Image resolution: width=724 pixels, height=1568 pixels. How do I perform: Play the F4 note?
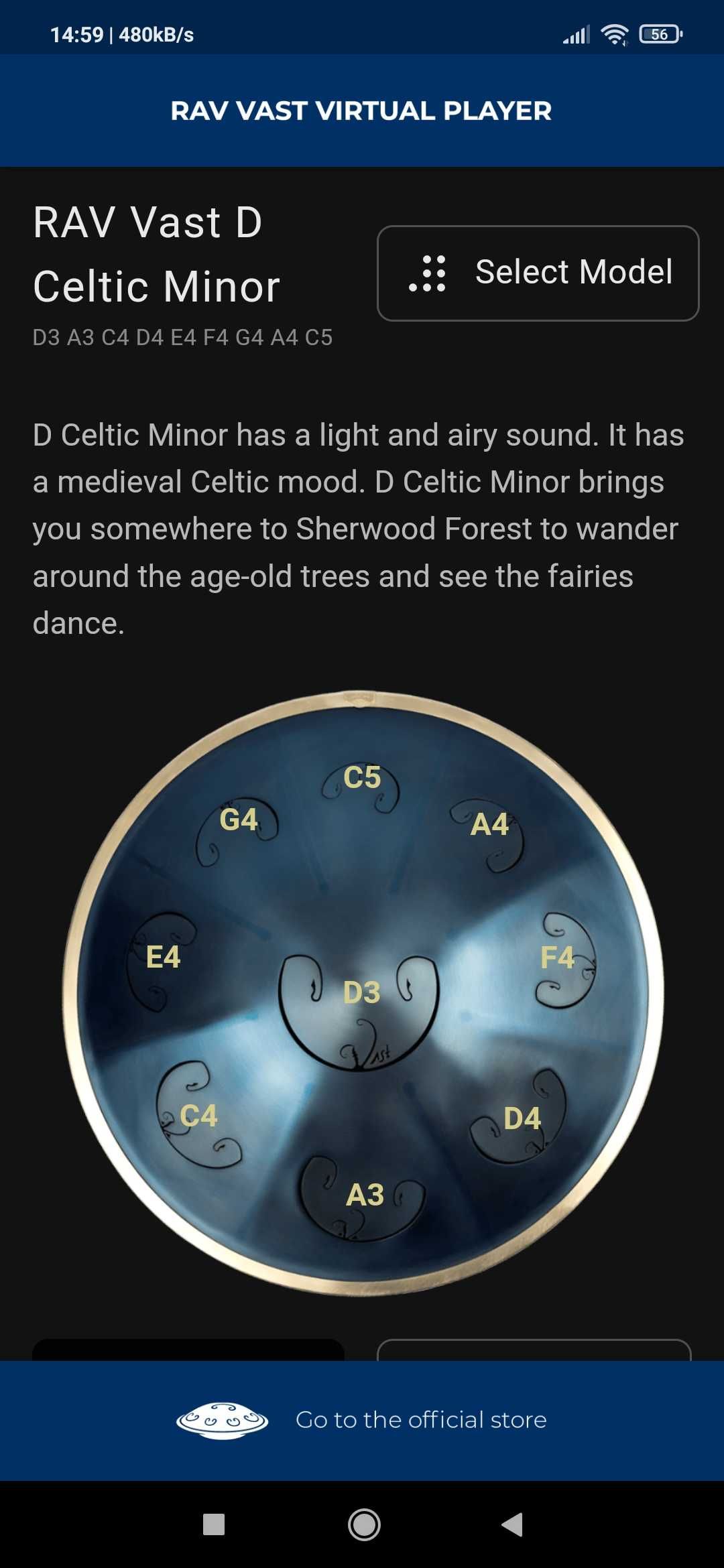point(558,958)
